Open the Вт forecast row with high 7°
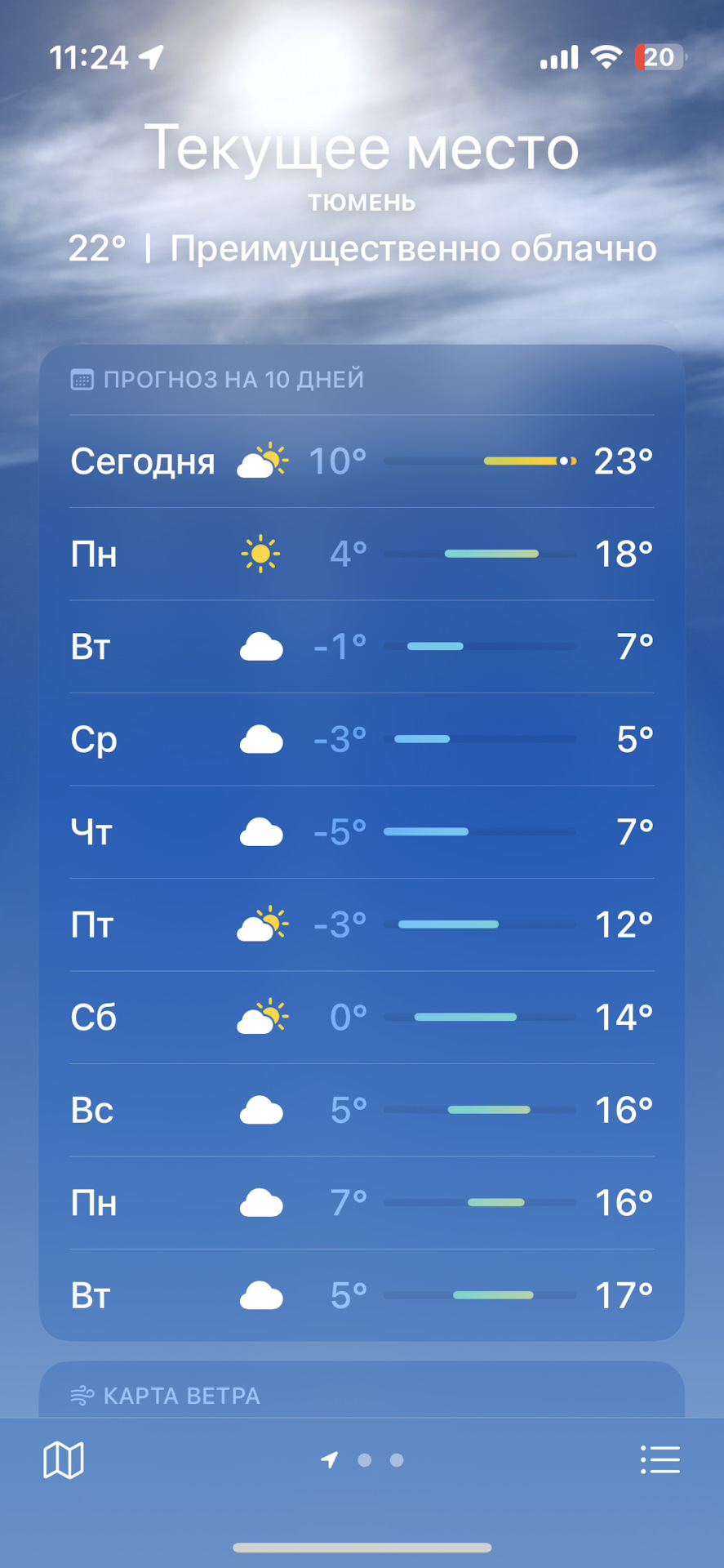This screenshot has height=1568, width=724. [x=362, y=647]
